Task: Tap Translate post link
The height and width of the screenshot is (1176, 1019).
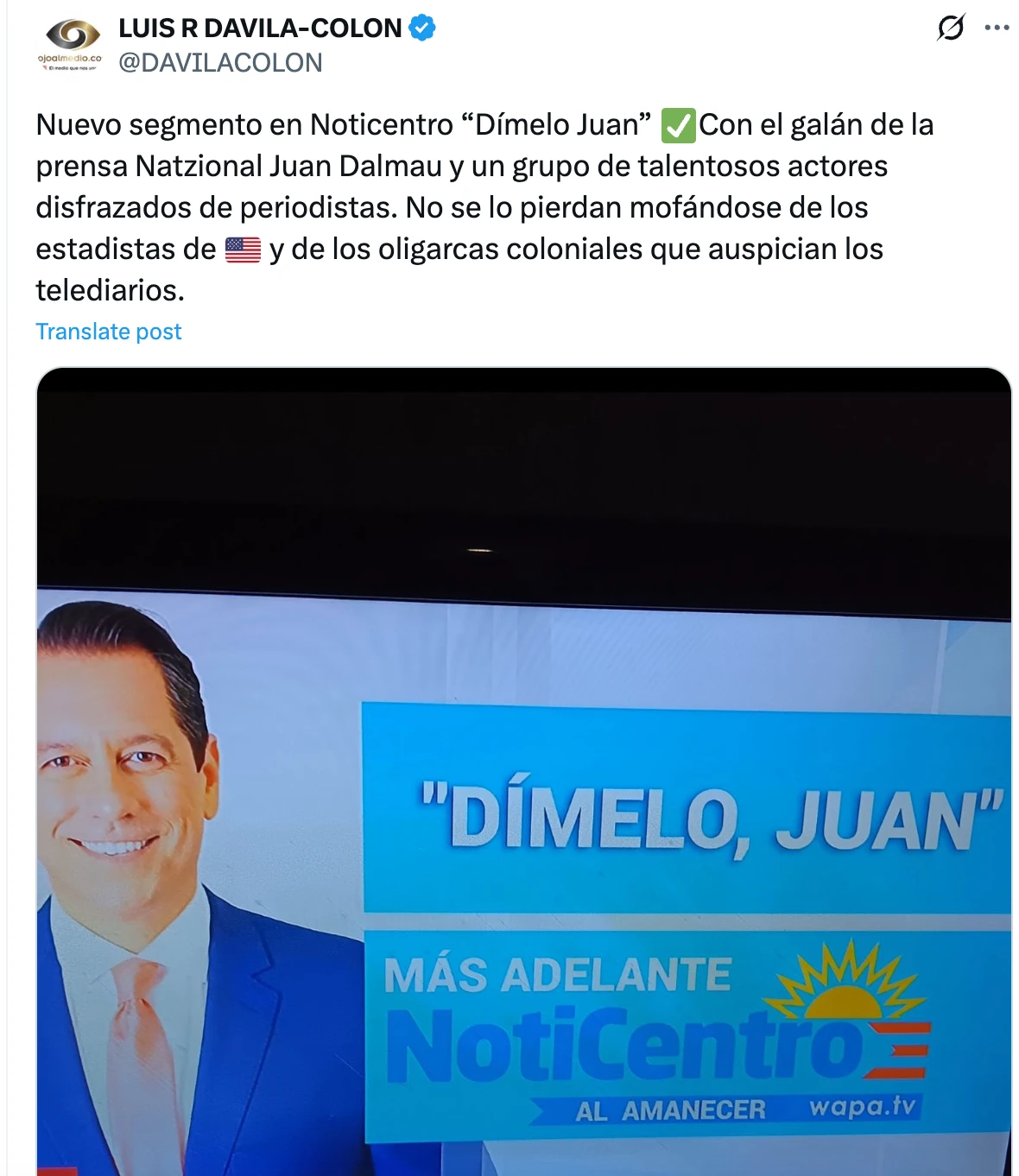Action: [x=109, y=332]
